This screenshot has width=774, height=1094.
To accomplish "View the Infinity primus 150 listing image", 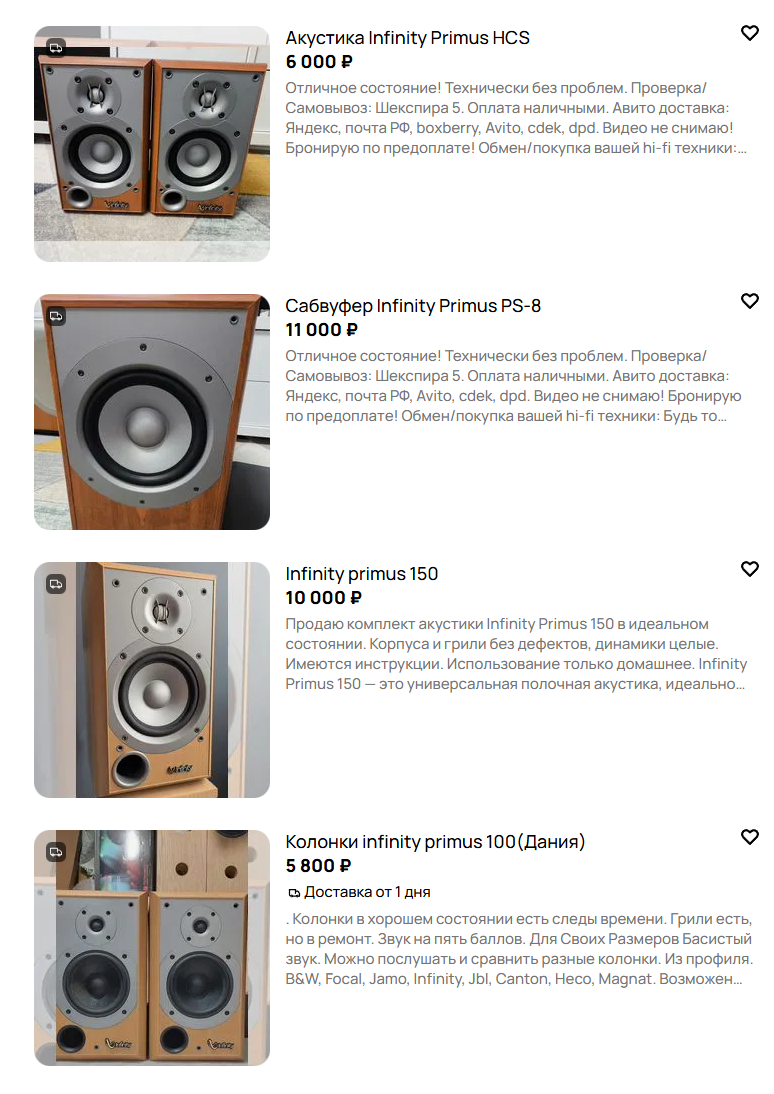I will [x=152, y=680].
